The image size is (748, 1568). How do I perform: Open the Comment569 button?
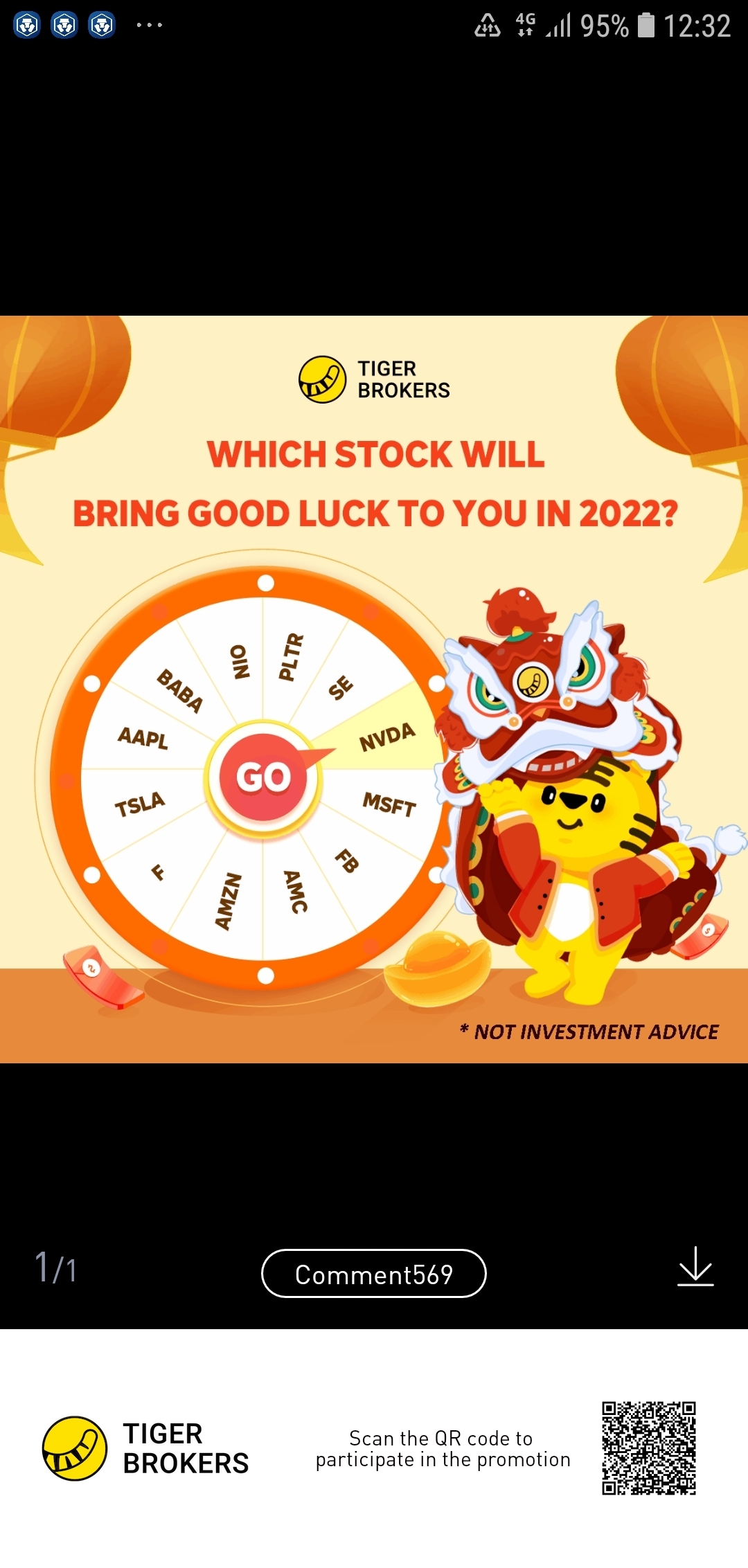click(373, 1274)
